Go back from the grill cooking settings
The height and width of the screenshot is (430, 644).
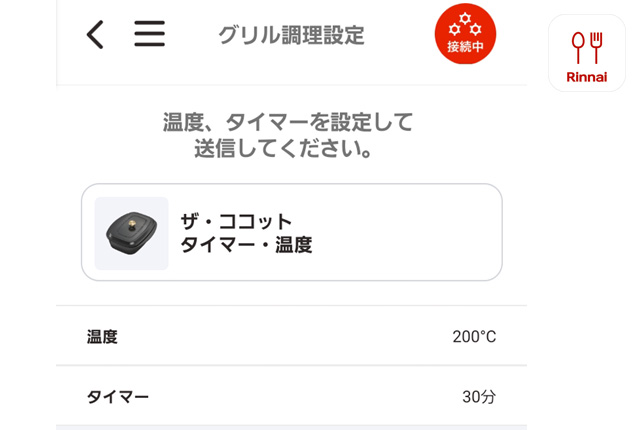(x=95, y=35)
